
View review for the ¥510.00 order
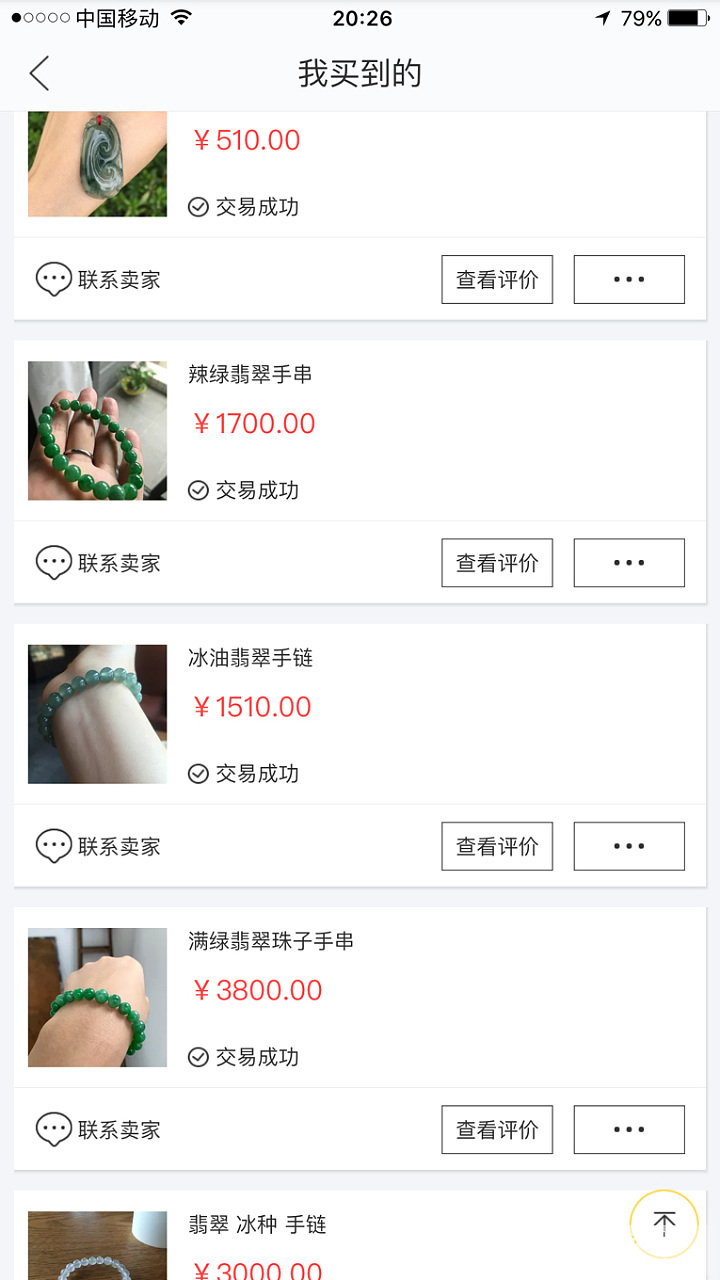click(497, 280)
